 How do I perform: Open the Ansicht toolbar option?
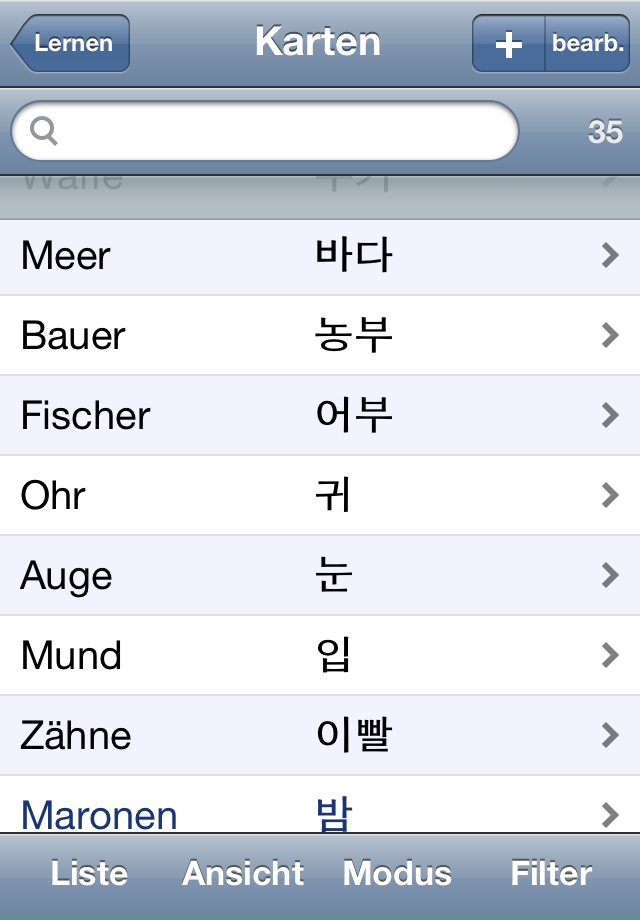(243, 874)
